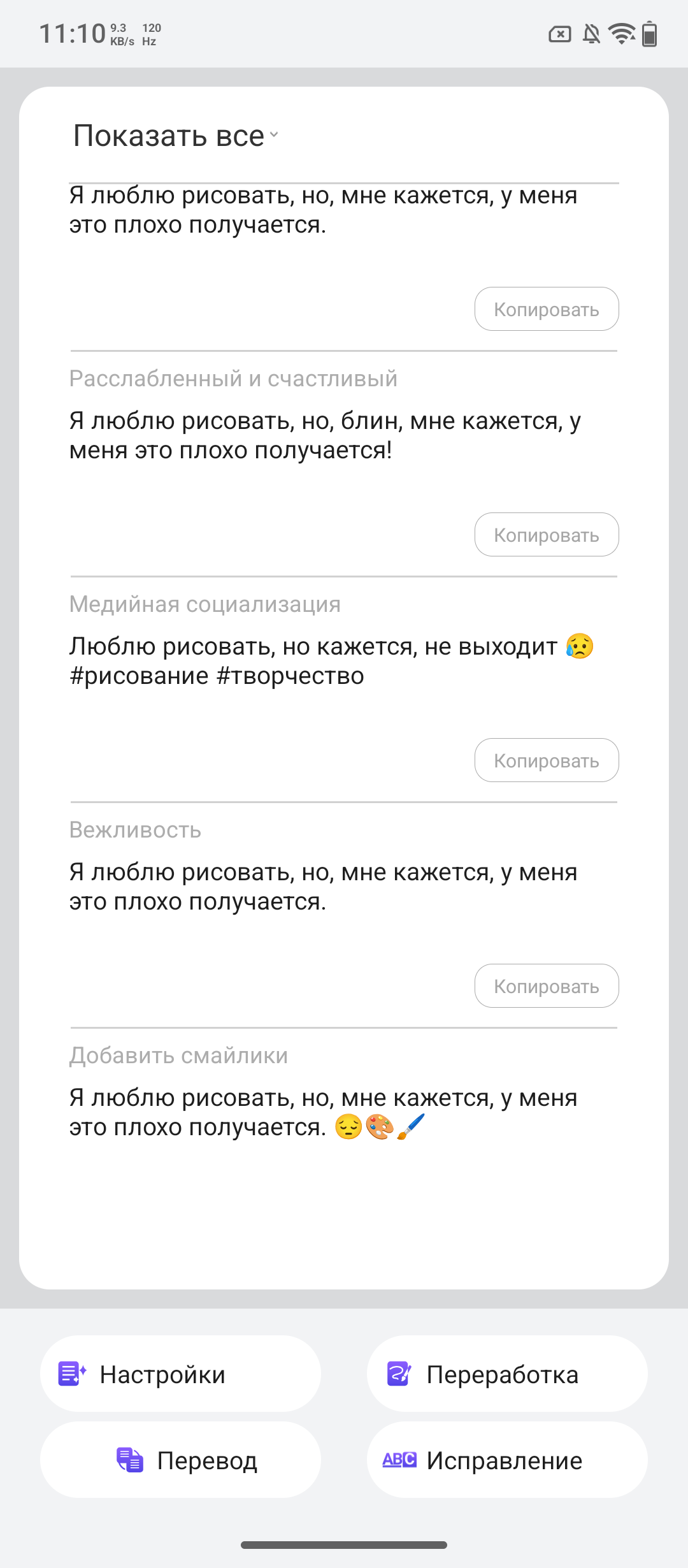Open Настройки
This screenshot has height=1568, width=688.
[x=180, y=1374]
